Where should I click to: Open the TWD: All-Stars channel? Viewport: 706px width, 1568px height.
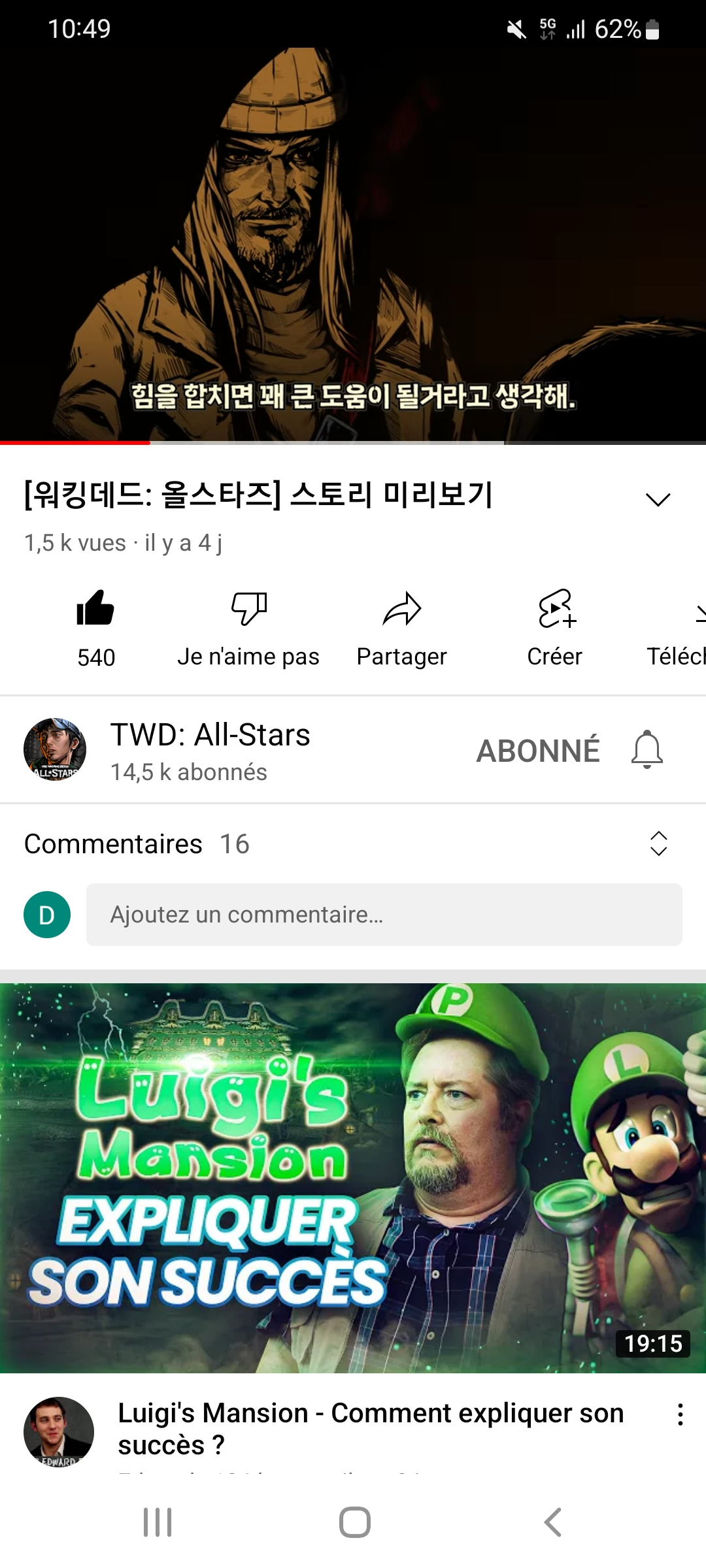point(209,749)
